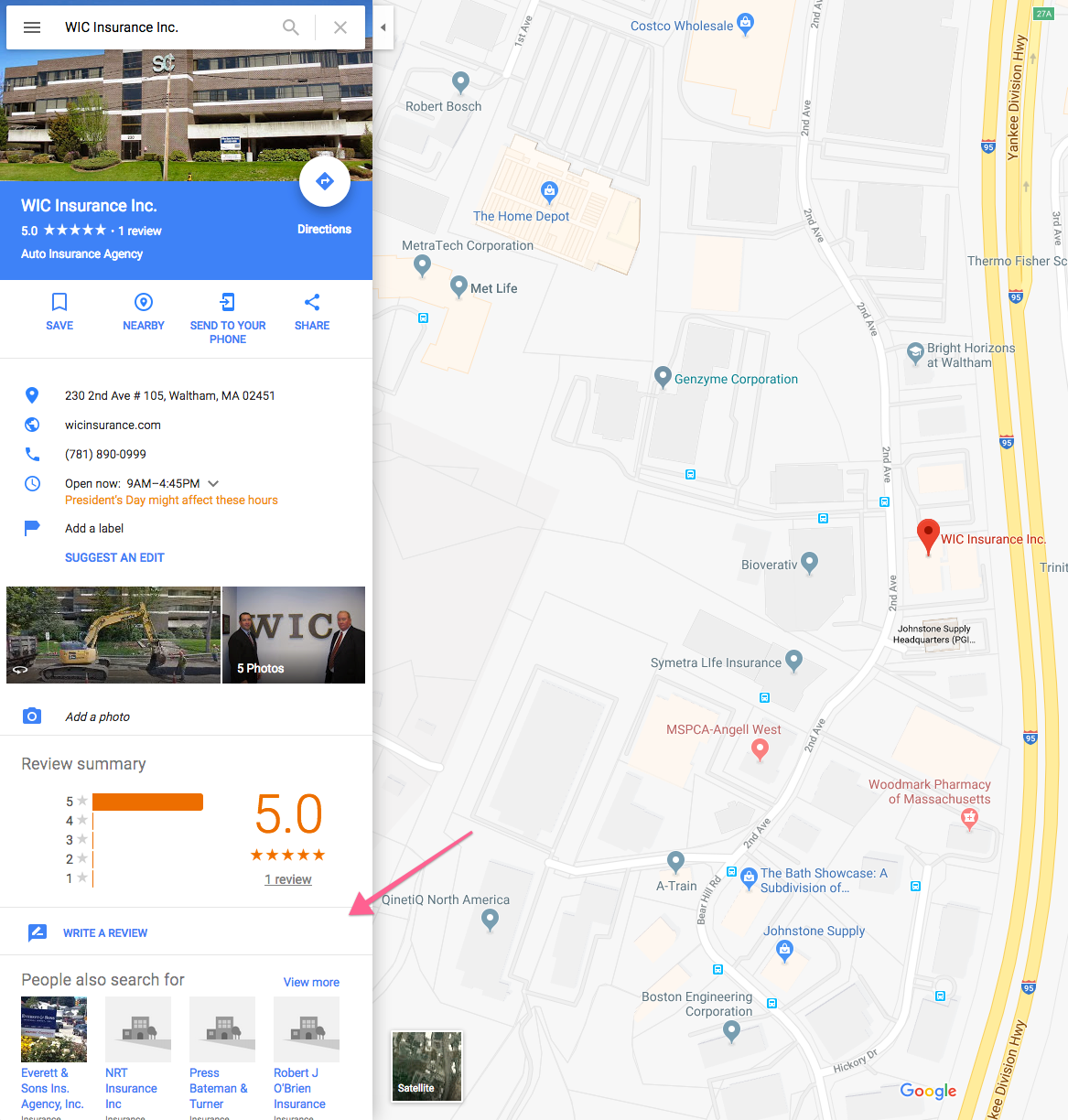The width and height of the screenshot is (1068, 1120).
Task: Tap the search magnifier icon
Action: point(291,27)
